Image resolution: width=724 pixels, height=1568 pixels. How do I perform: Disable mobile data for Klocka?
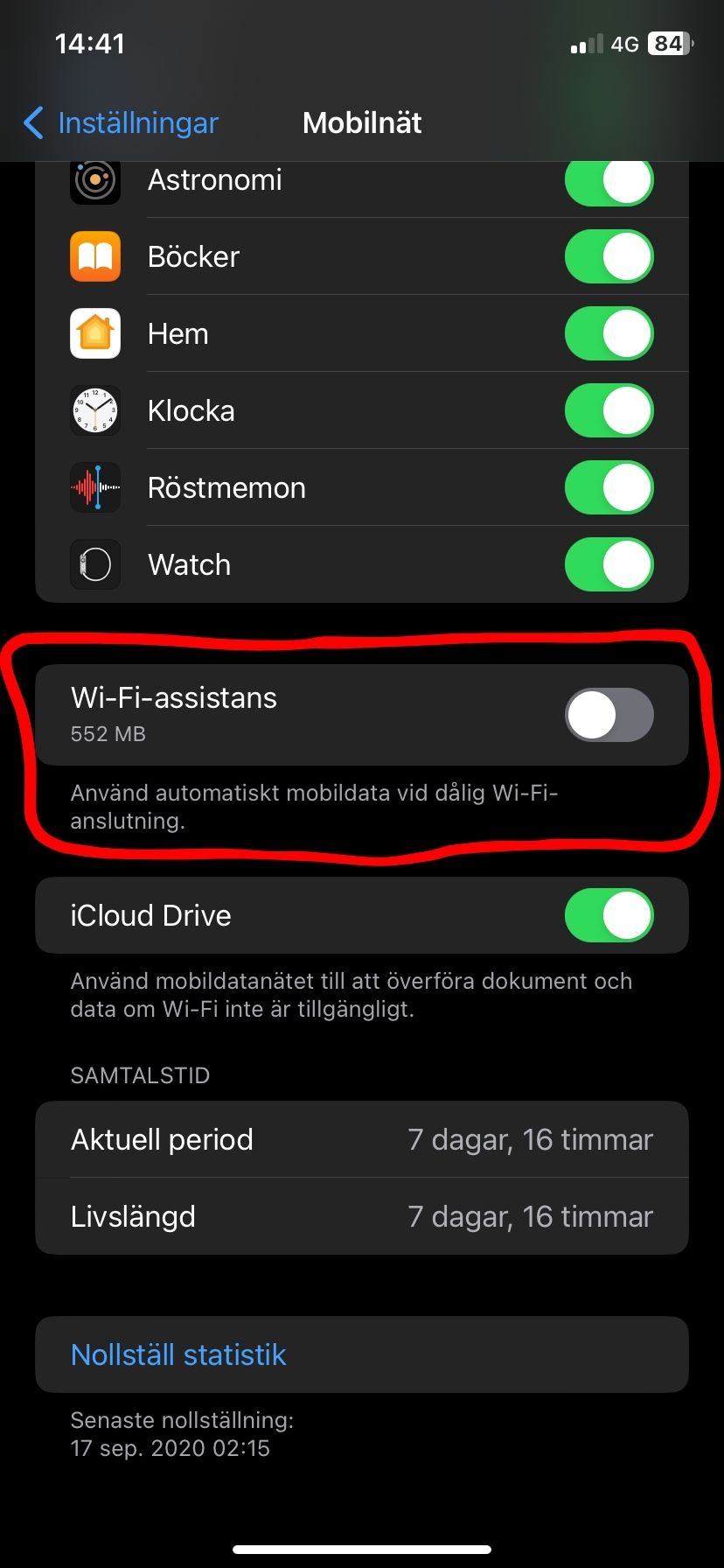pyautogui.click(x=609, y=410)
